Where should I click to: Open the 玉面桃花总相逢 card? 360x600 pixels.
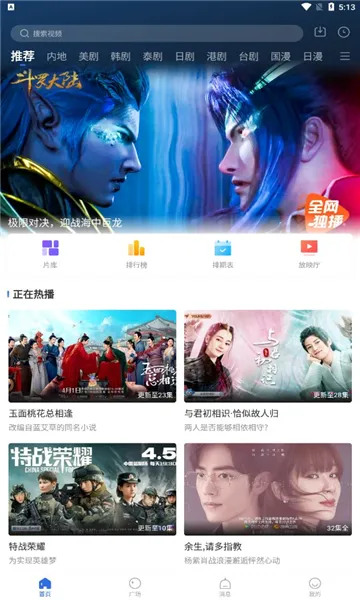[92, 371]
